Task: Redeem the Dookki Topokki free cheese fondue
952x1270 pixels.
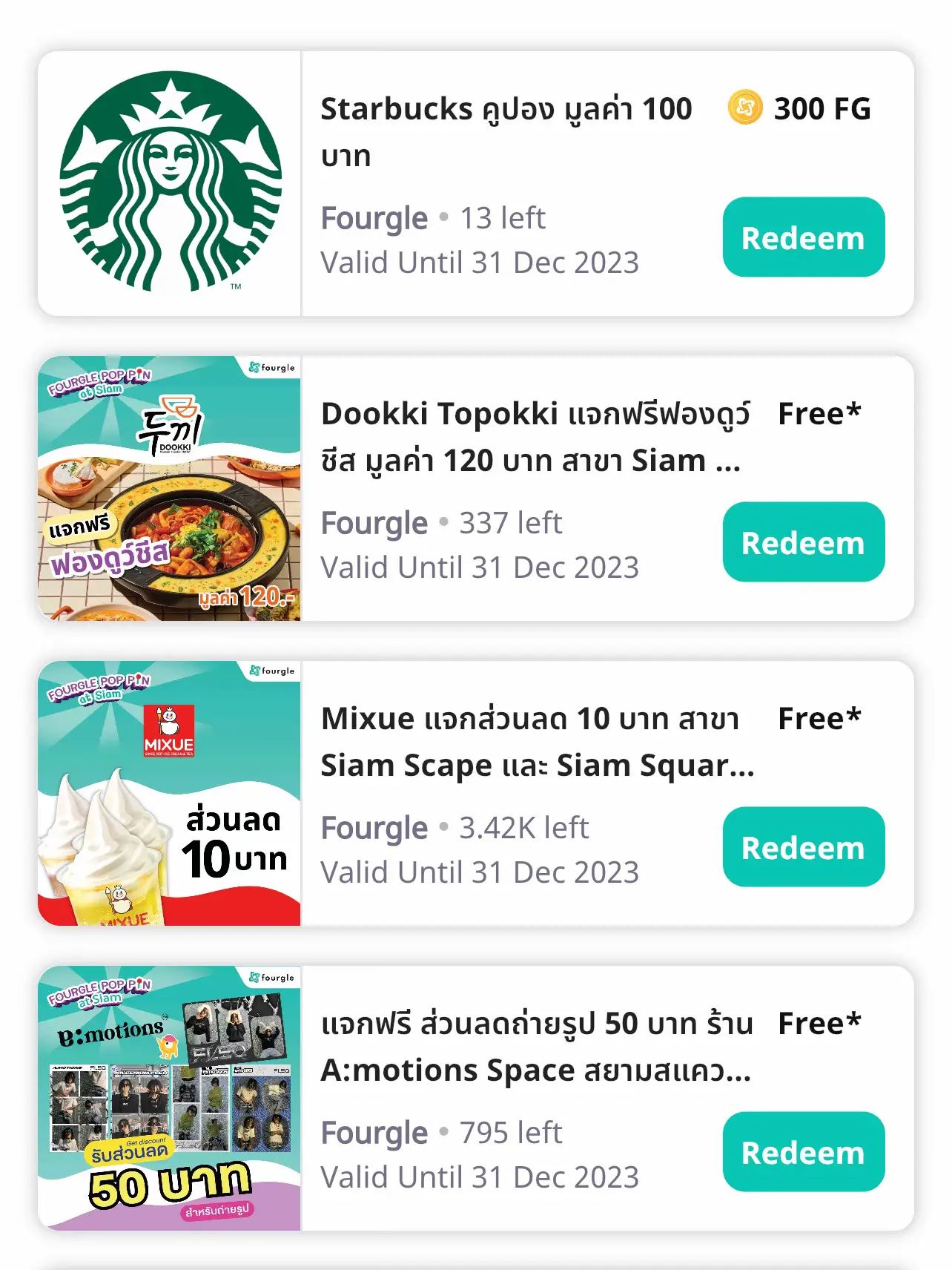Action: click(803, 542)
